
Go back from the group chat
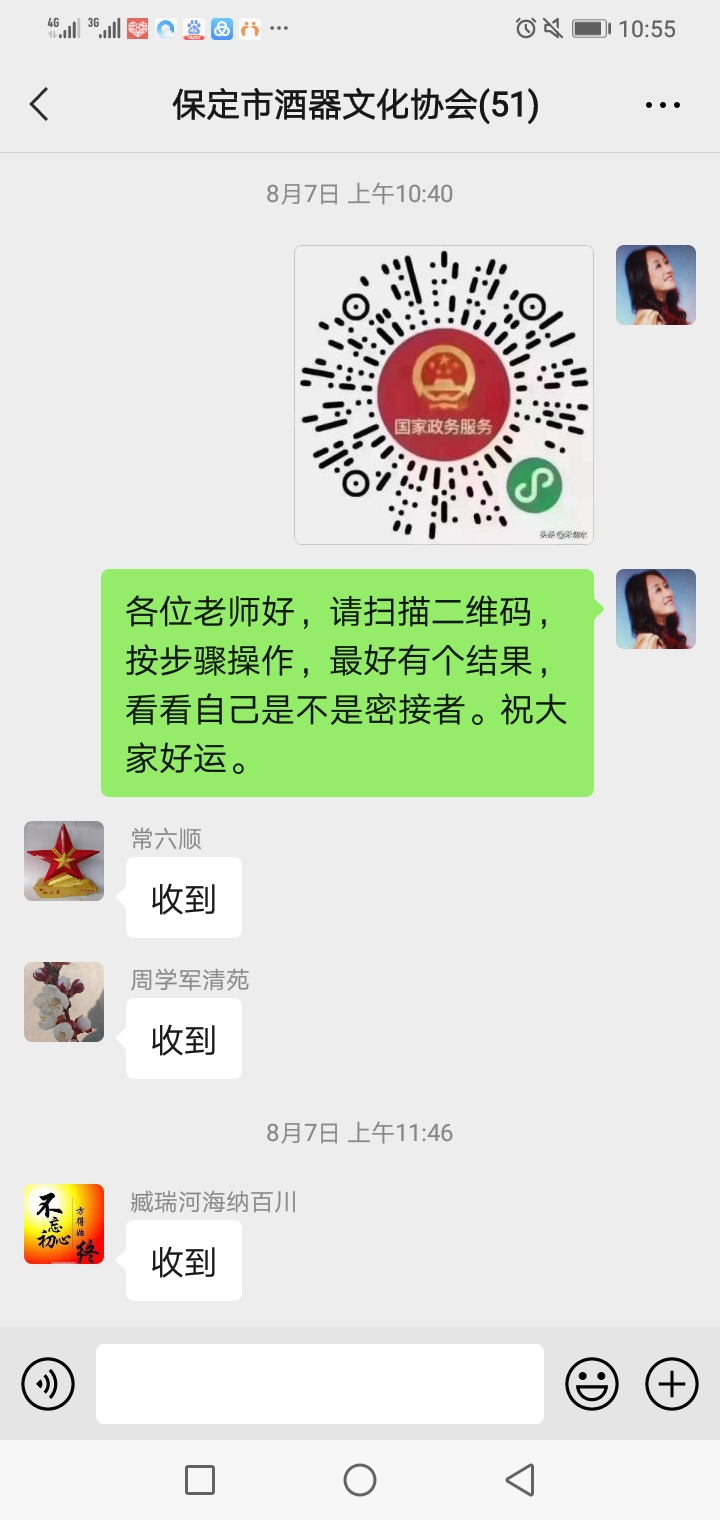(x=39, y=104)
